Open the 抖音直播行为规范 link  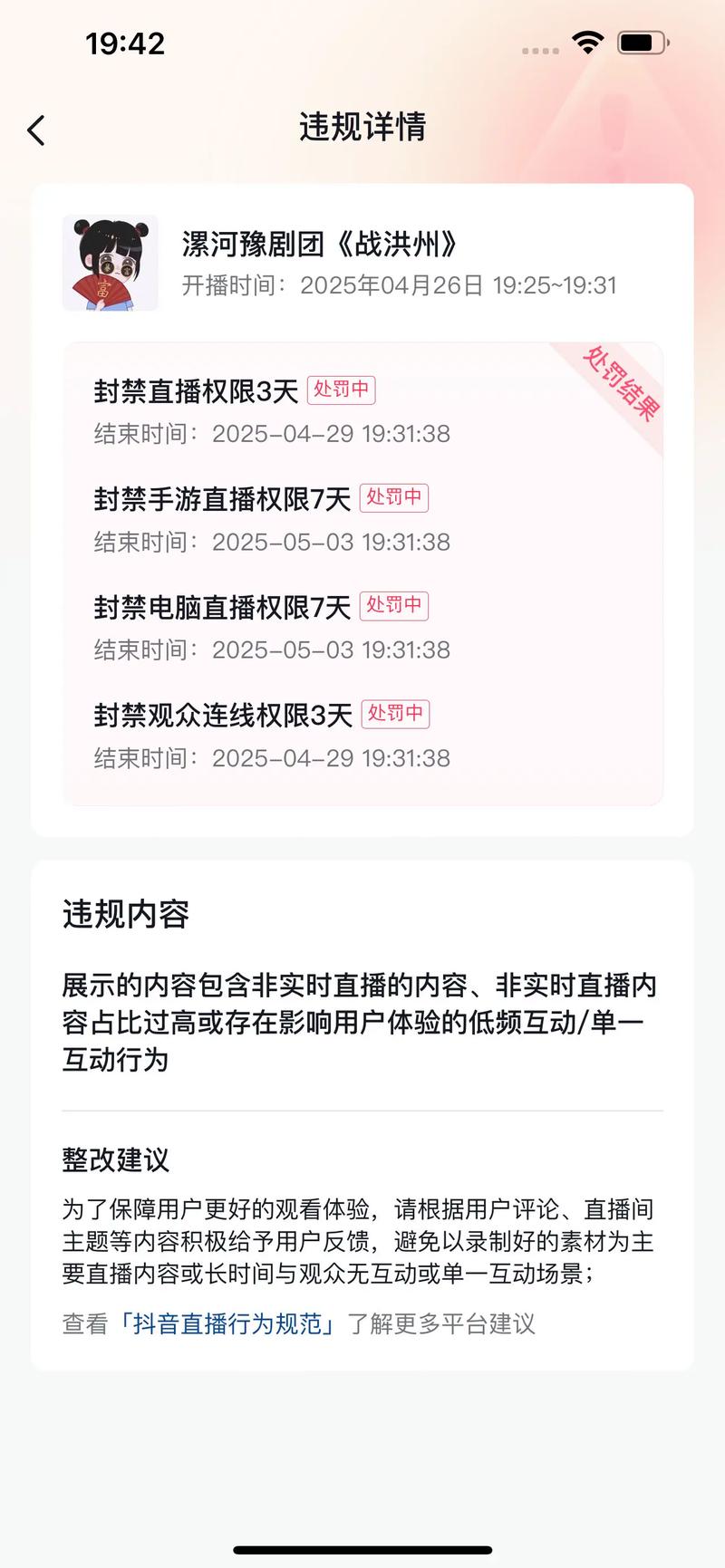(227, 1325)
